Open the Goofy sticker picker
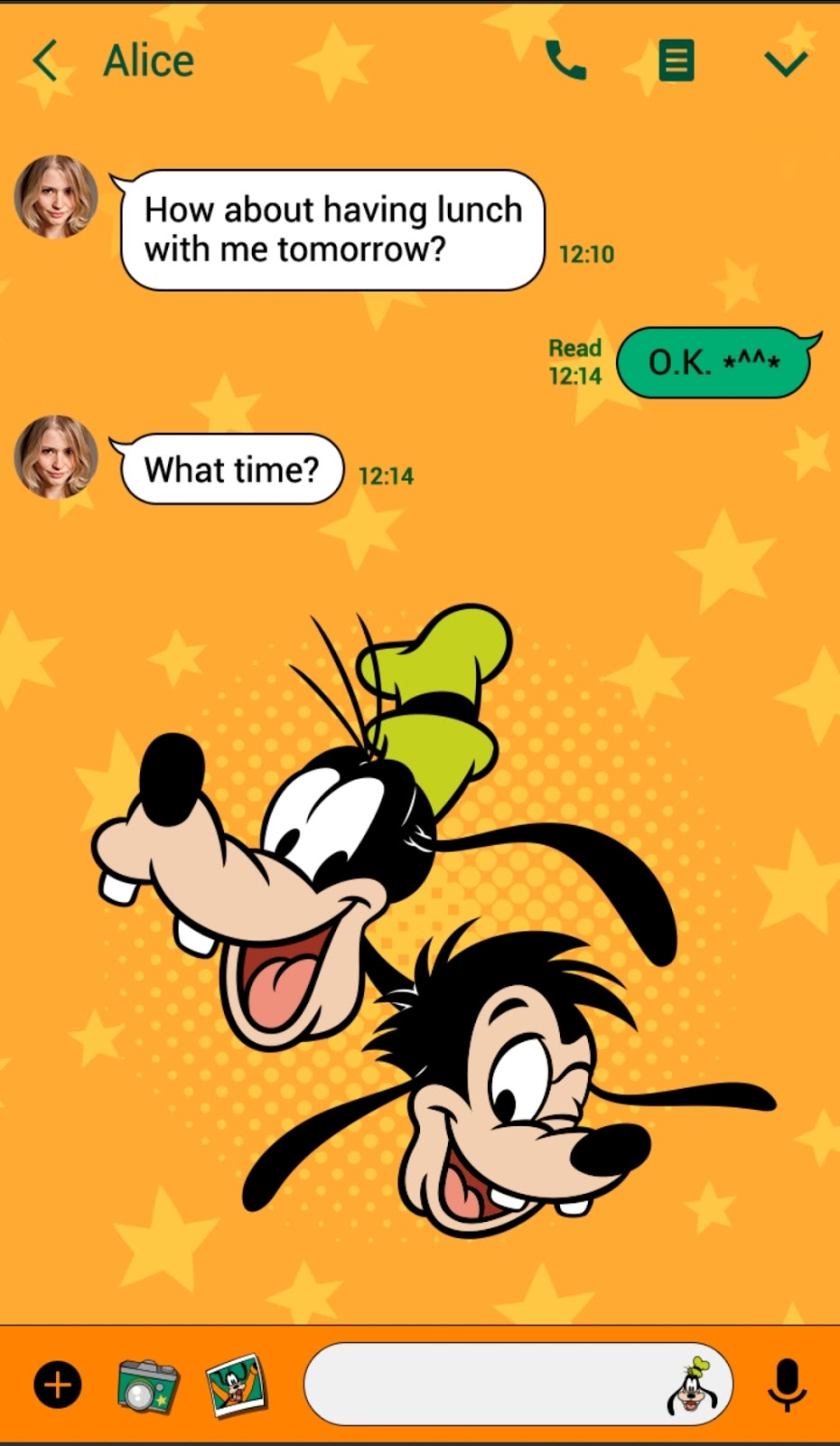 pyautogui.click(x=692, y=1385)
